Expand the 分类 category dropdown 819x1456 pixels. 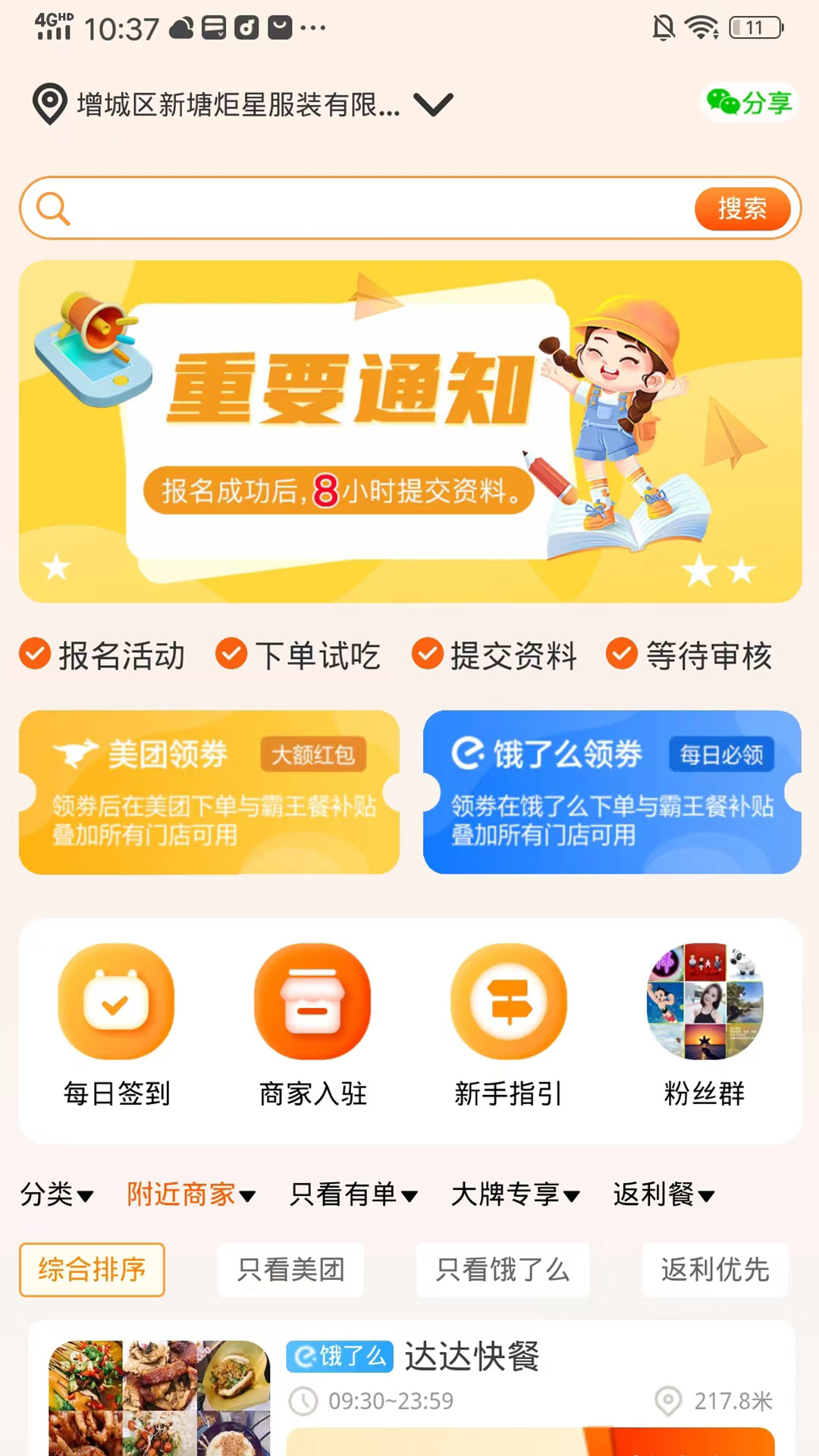click(56, 1194)
